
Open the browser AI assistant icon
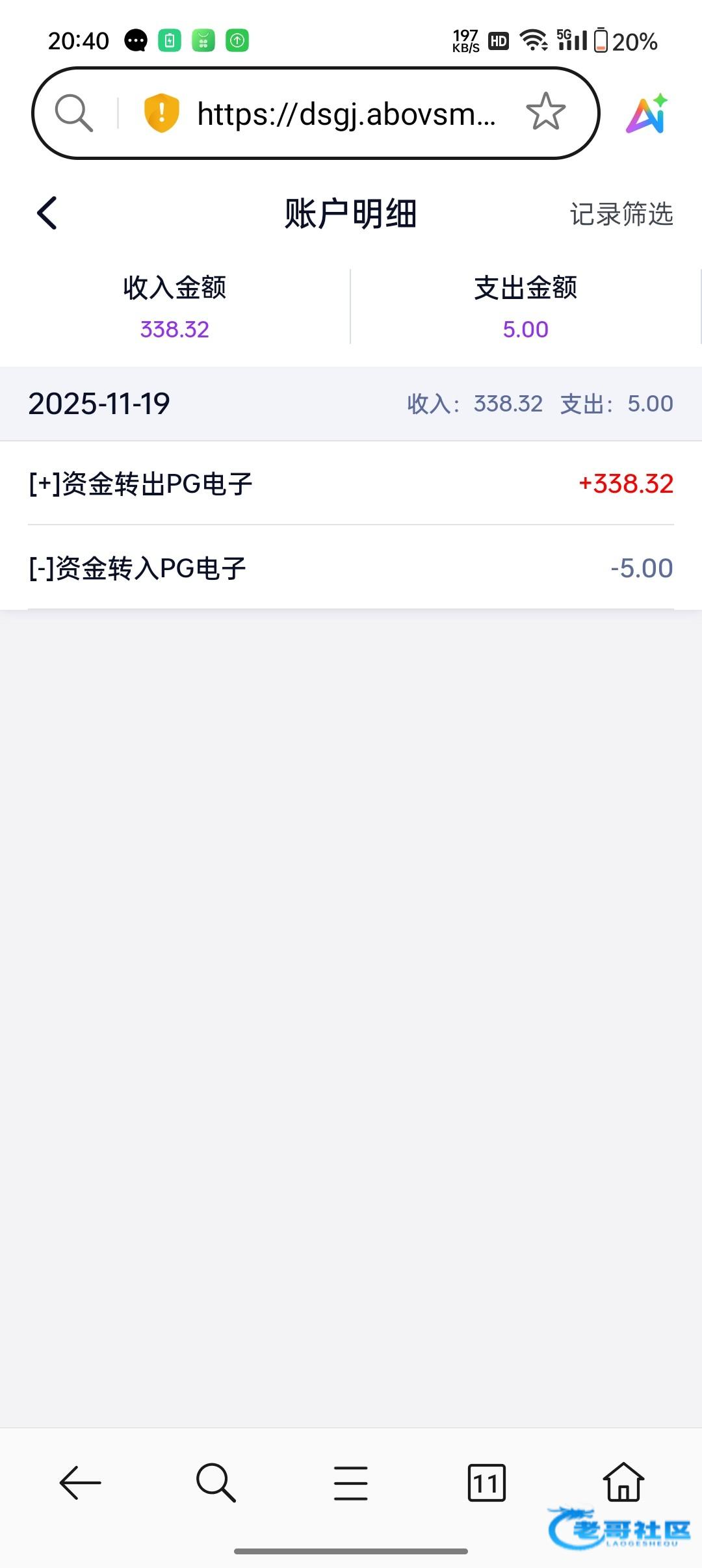(646, 114)
